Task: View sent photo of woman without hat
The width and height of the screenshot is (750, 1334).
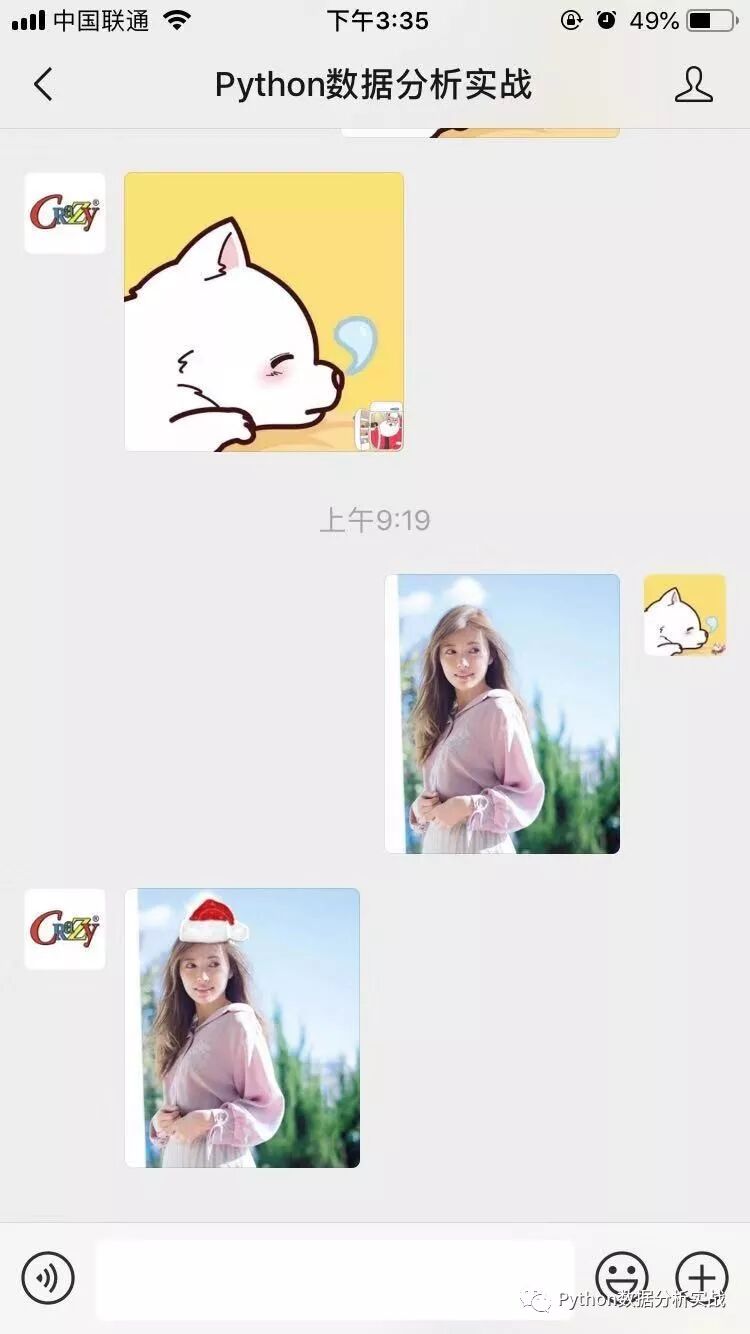Action: pyautogui.click(x=502, y=714)
